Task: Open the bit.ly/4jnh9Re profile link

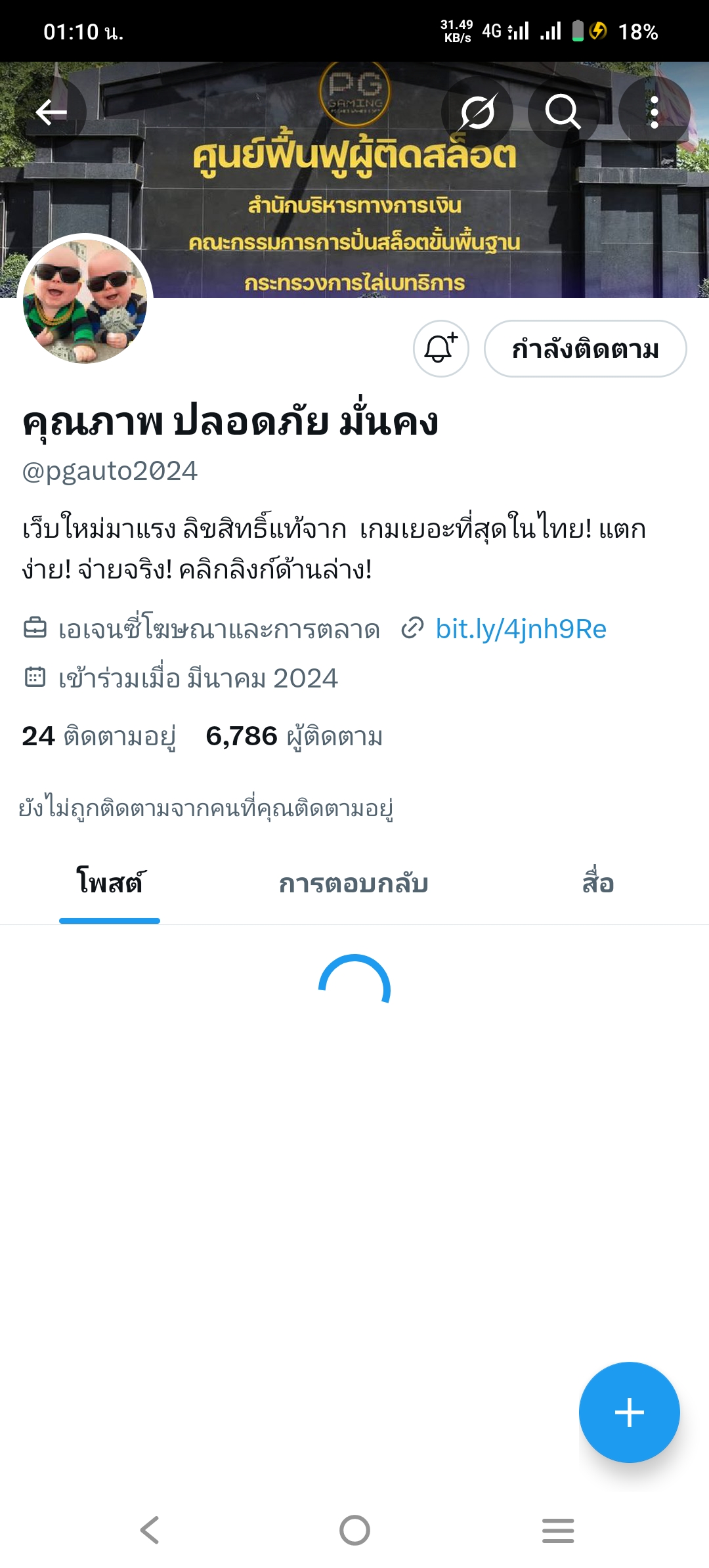Action: (x=521, y=629)
